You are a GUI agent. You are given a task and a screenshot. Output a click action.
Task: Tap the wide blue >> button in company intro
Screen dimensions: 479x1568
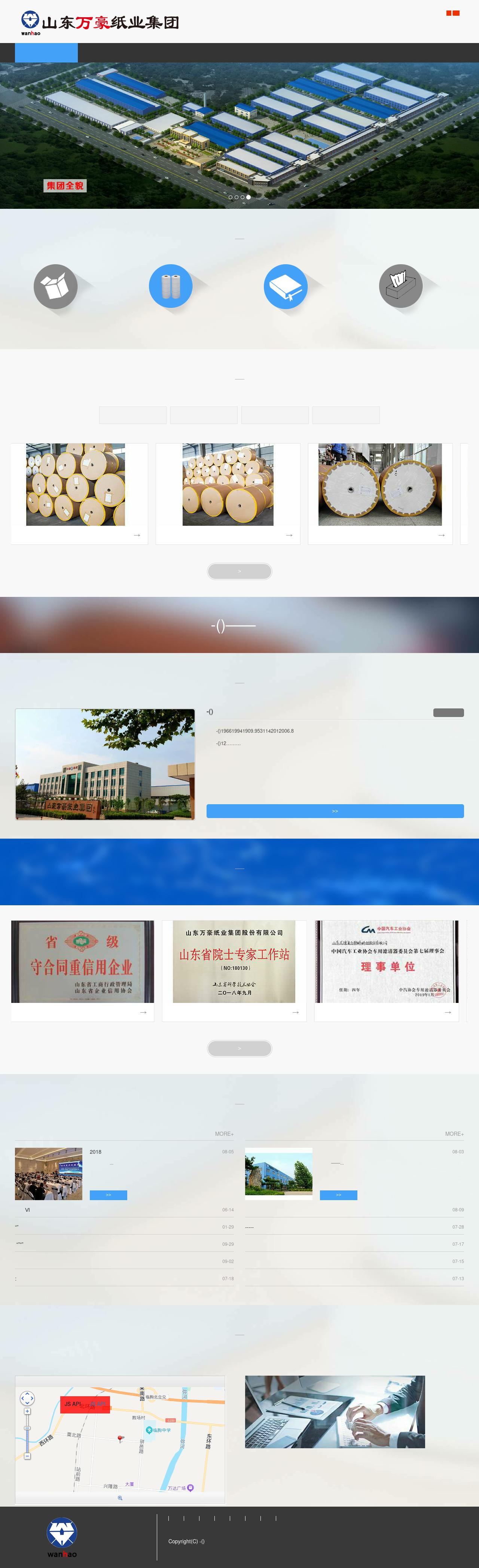(x=335, y=811)
